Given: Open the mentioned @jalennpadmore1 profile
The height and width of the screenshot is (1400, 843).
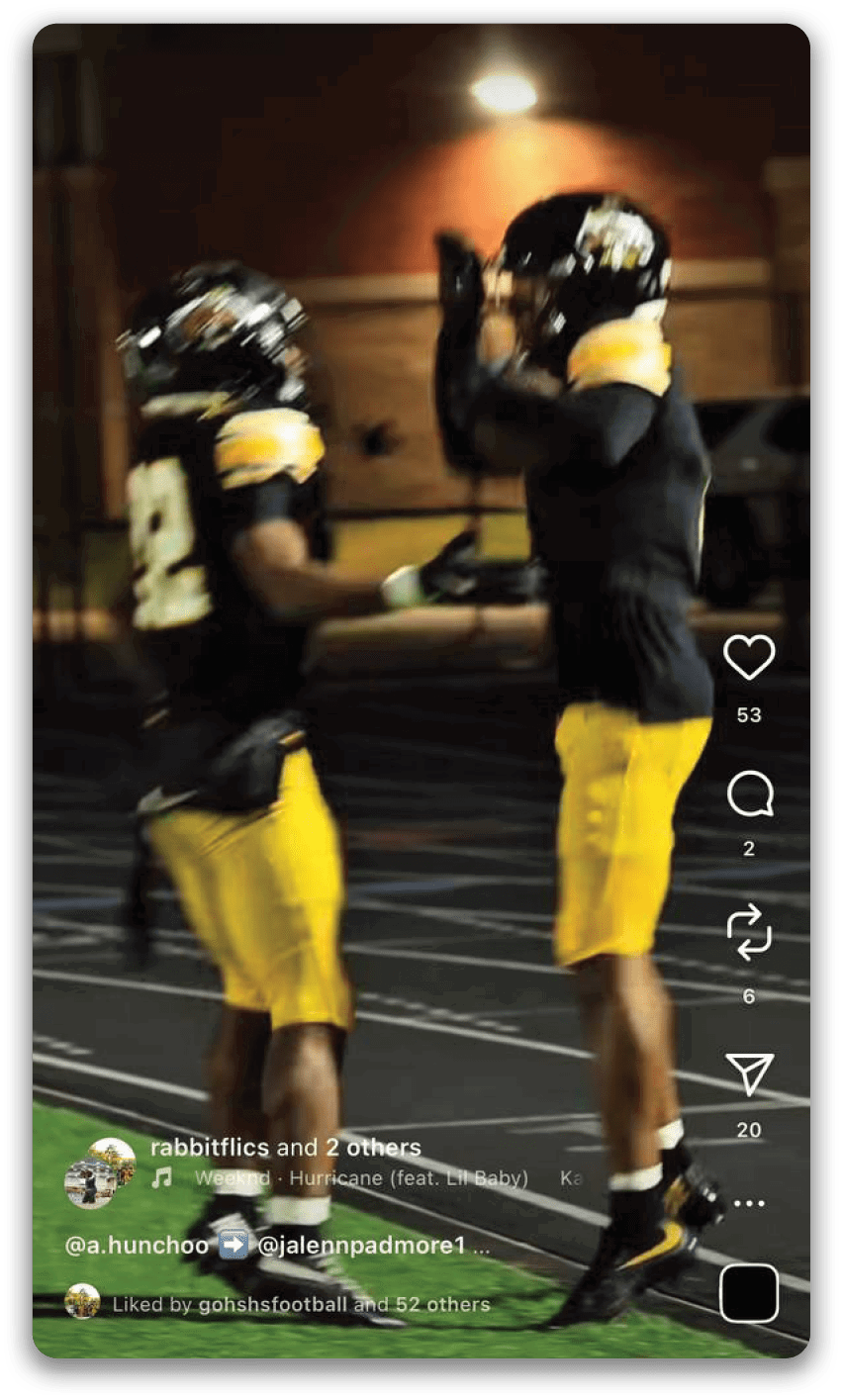Looking at the screenshot, I should tap(360, 1245).
